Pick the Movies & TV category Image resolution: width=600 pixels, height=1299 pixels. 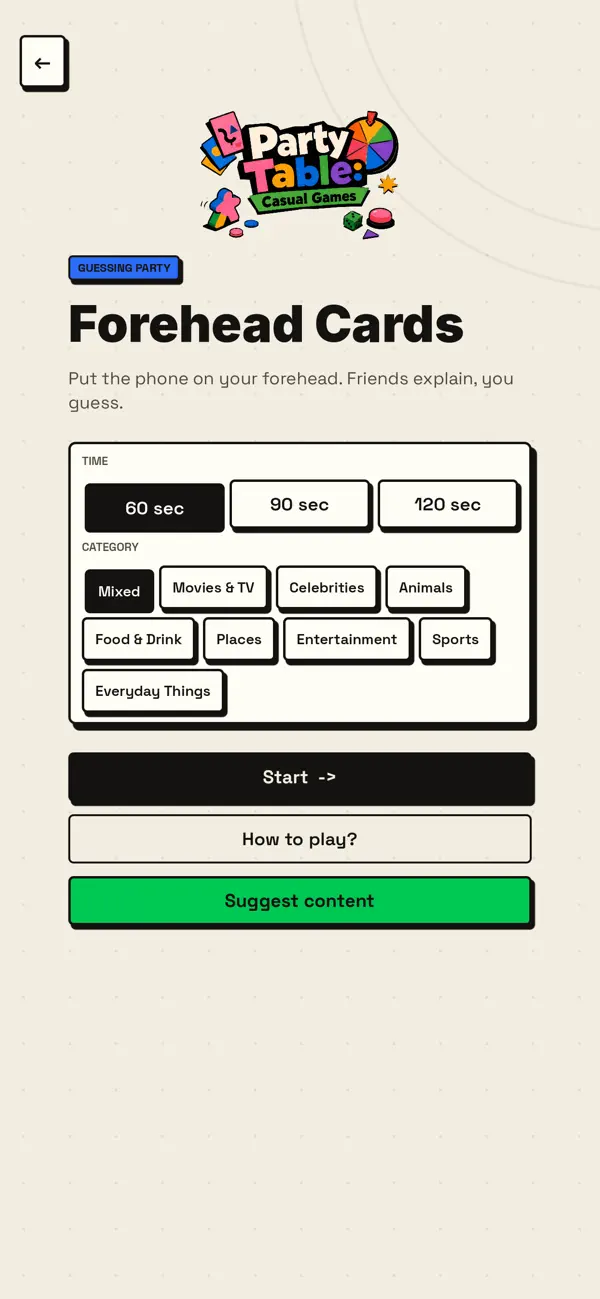point(213,587)
